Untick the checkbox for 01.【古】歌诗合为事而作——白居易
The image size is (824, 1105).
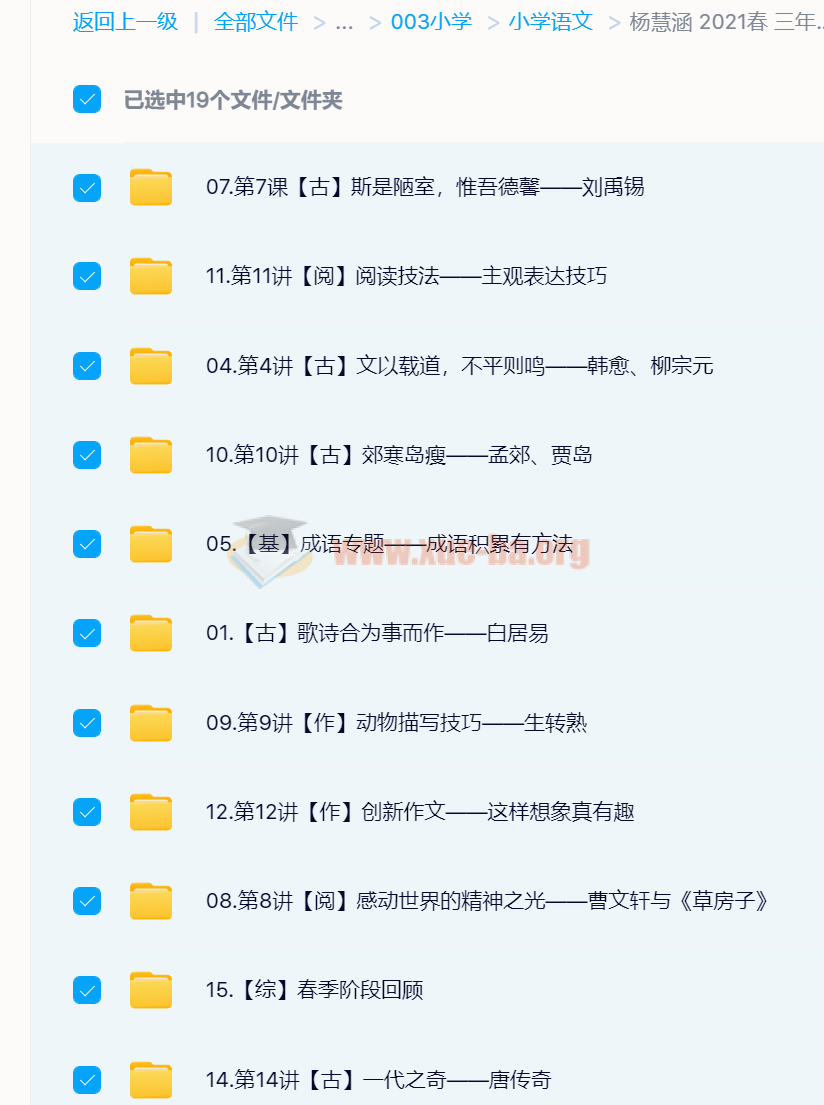point(87,633)
